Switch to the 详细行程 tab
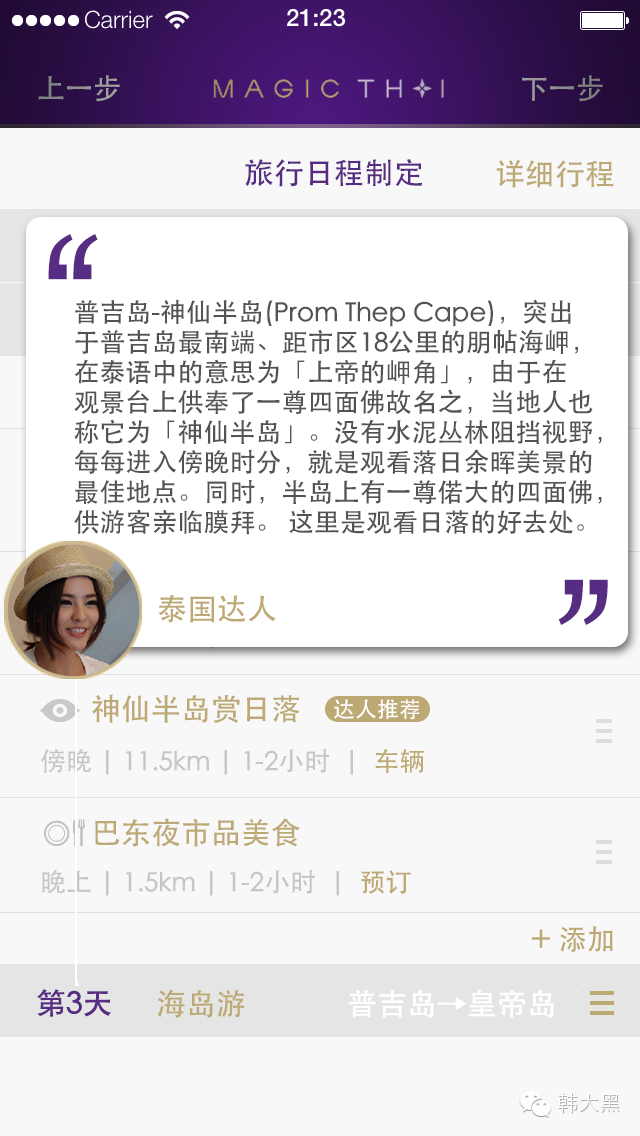640x1136 pixels. [555, 174]
